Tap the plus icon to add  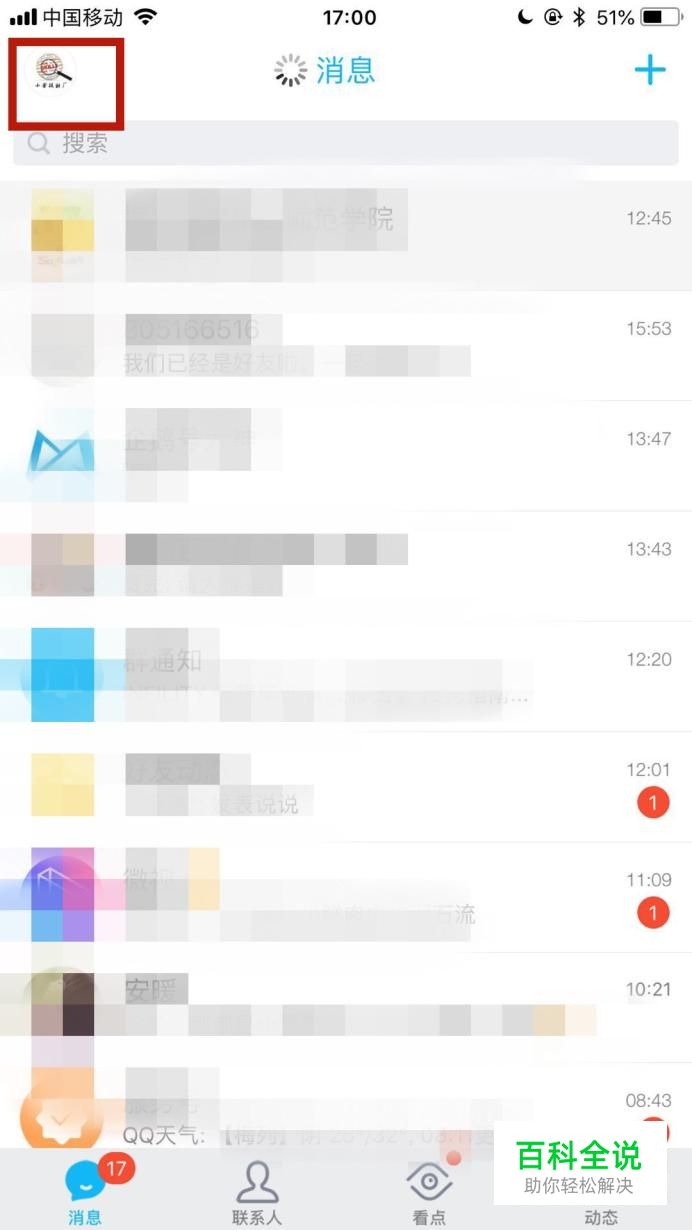point(650,70)
